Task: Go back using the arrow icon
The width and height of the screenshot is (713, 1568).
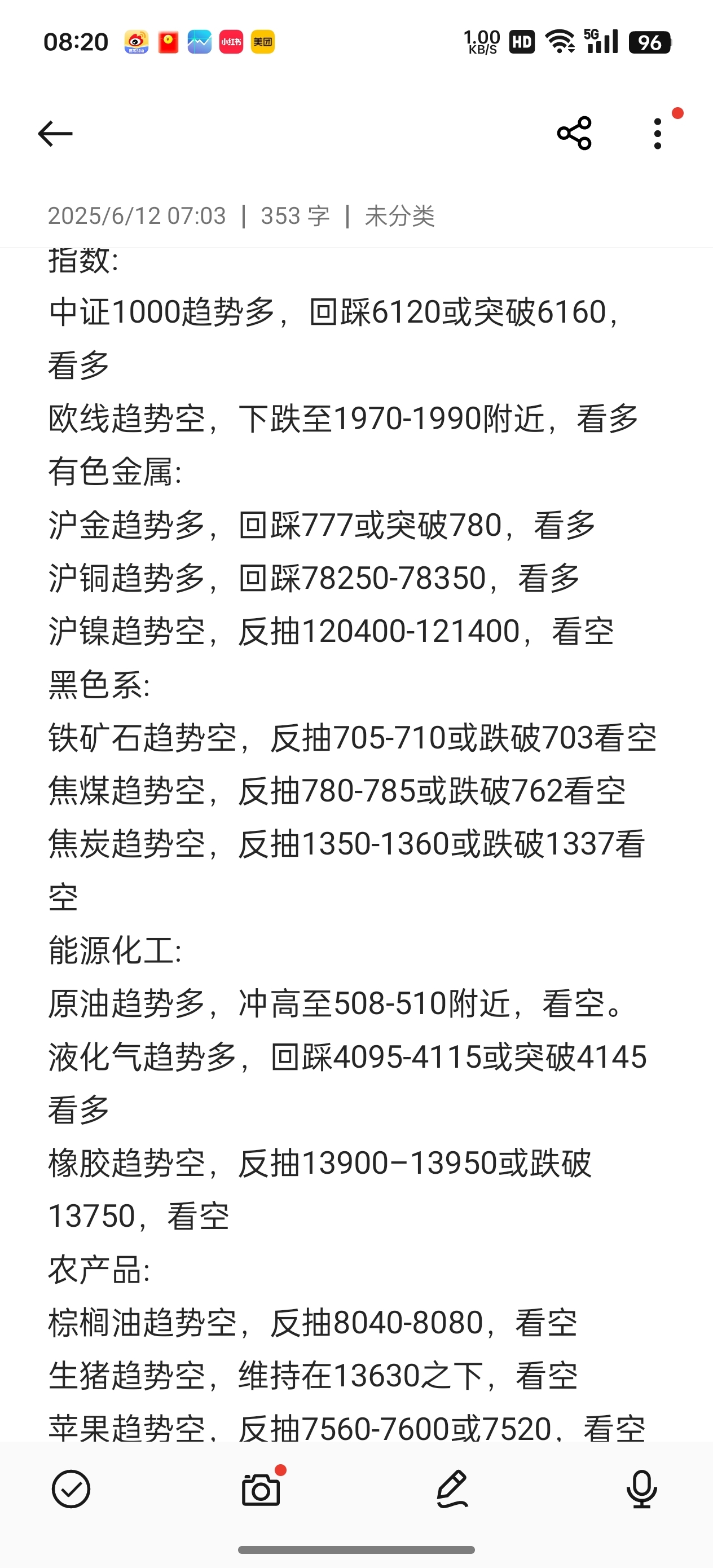Action: pyautogui.click(x=55, y=133)
